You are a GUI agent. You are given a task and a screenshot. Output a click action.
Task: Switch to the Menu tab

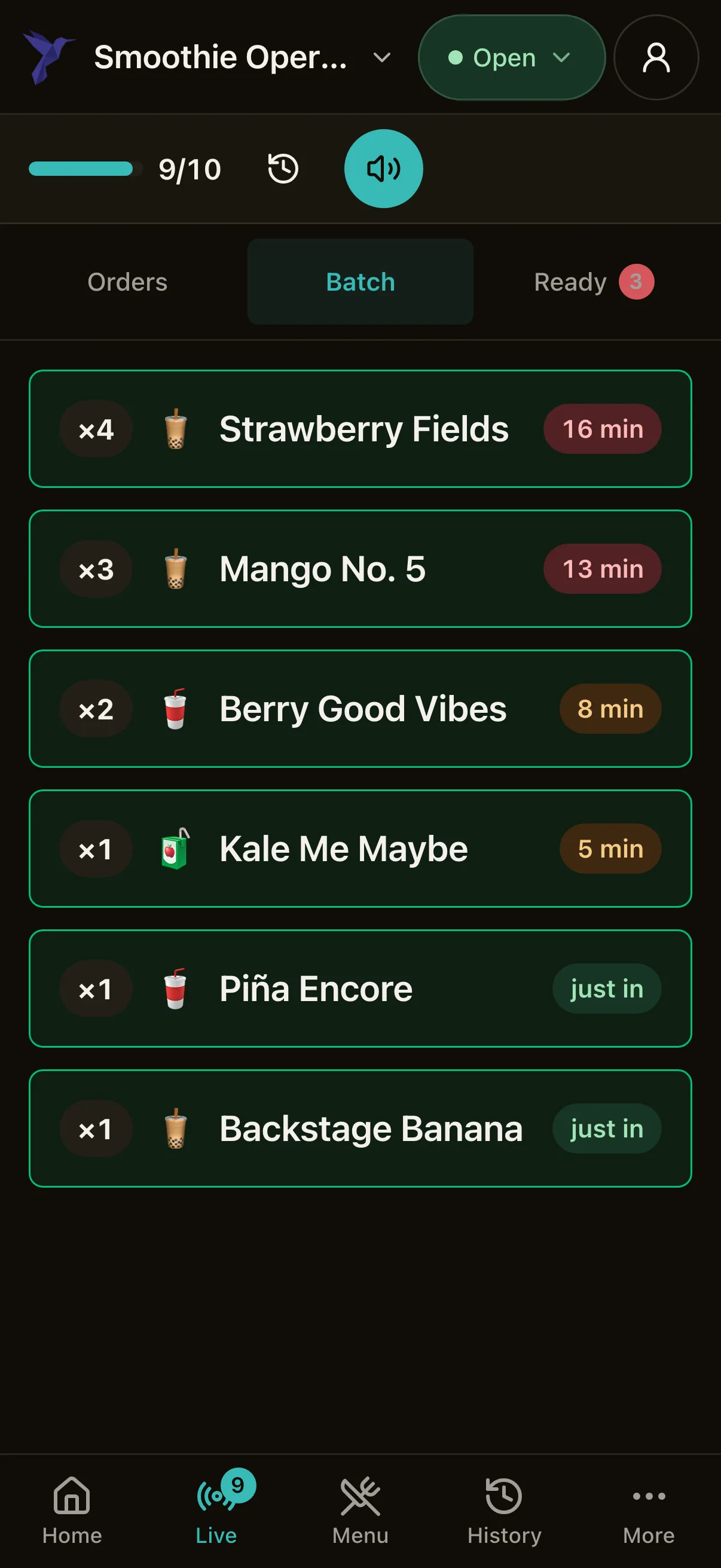click(360, 1511)
